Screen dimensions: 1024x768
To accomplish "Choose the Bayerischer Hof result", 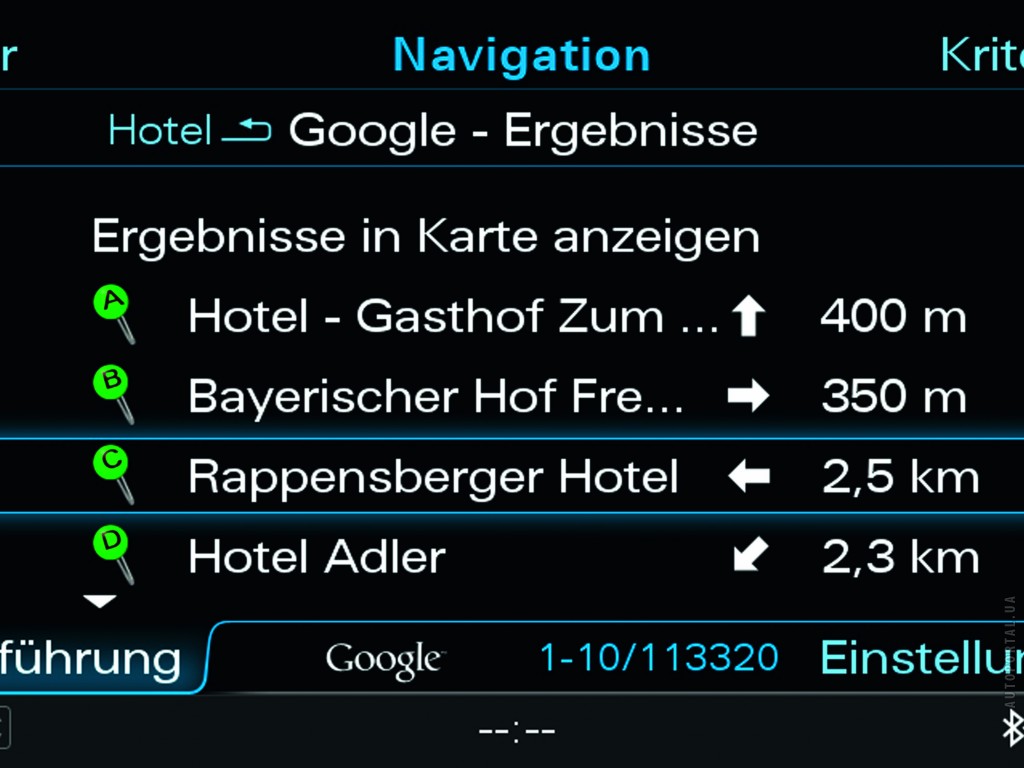I will click(435, 397).
